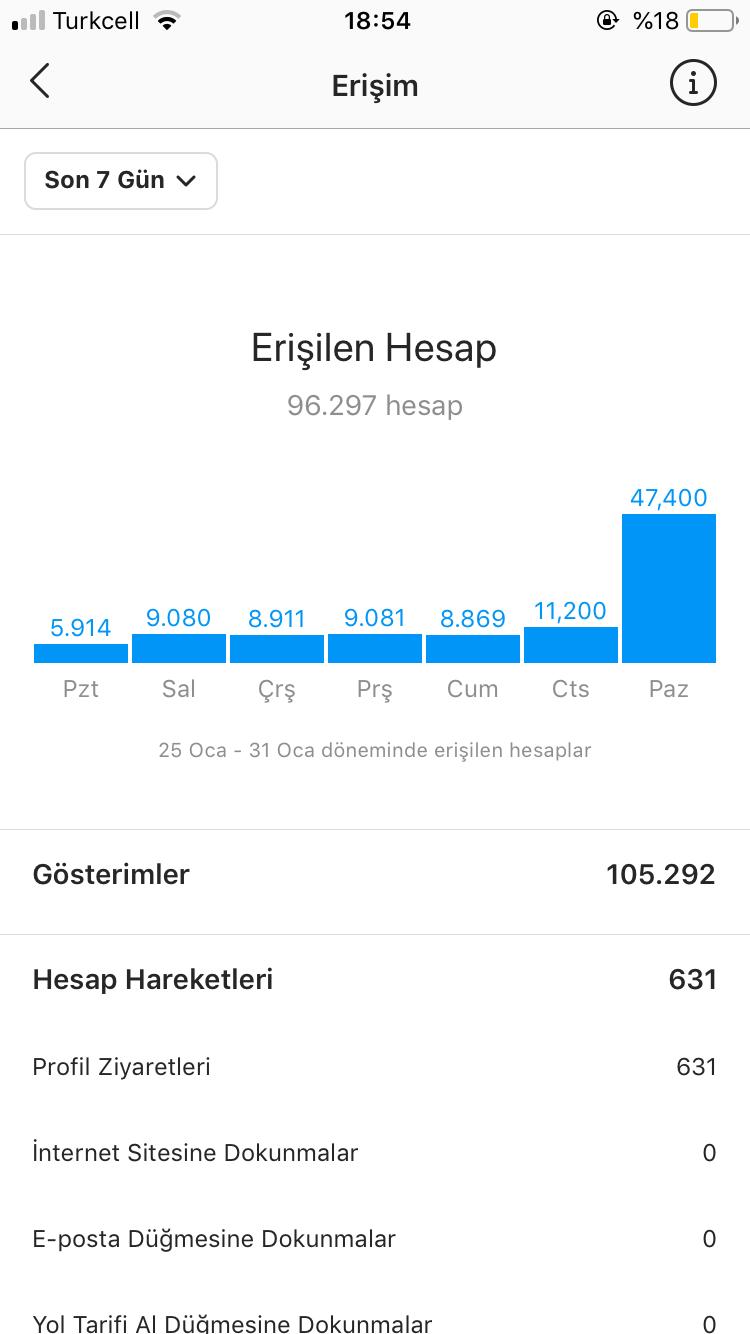Open the info icon in the header
Image resolution: width=750 pixels, height=1334 pixels.
point(693,82)
